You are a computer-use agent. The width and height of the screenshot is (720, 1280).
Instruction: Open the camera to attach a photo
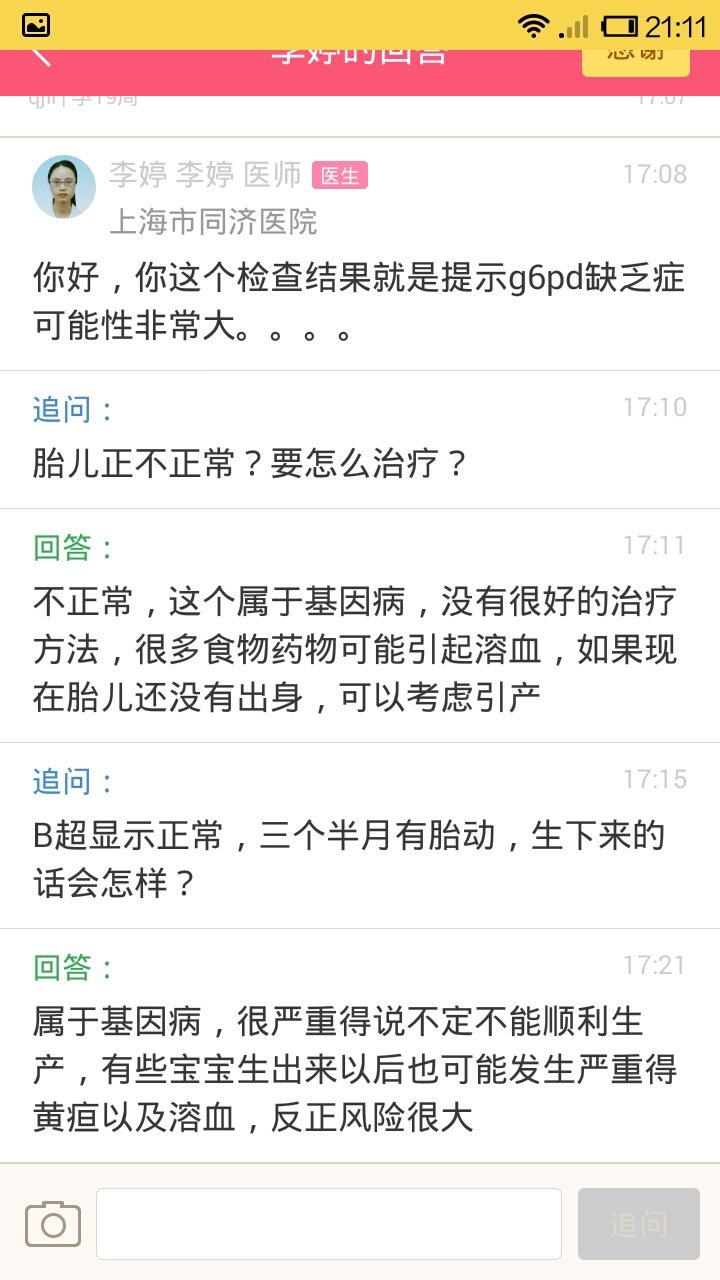[53, 1223]
